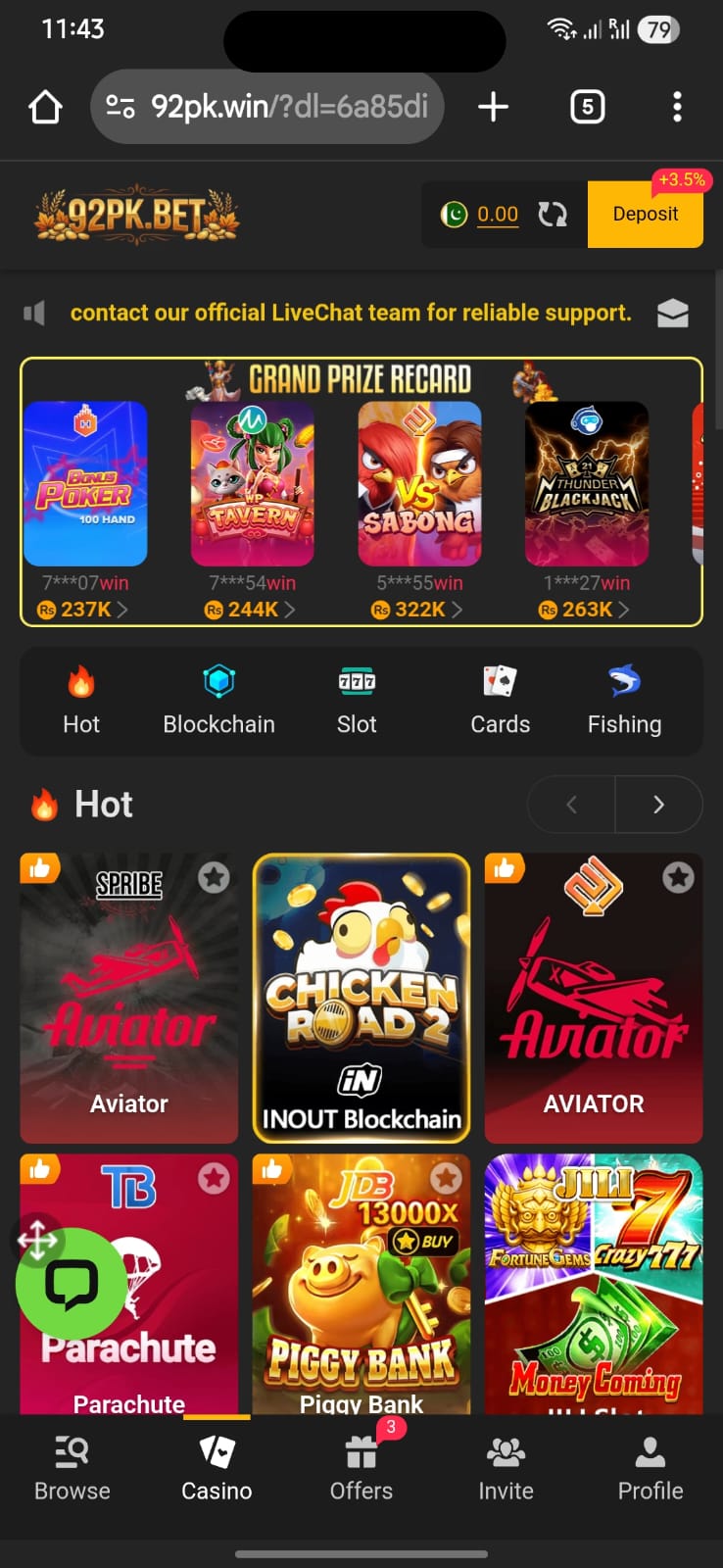Go to the browser home page
The image size is (723, 1568).
click(x=45, y=107)
